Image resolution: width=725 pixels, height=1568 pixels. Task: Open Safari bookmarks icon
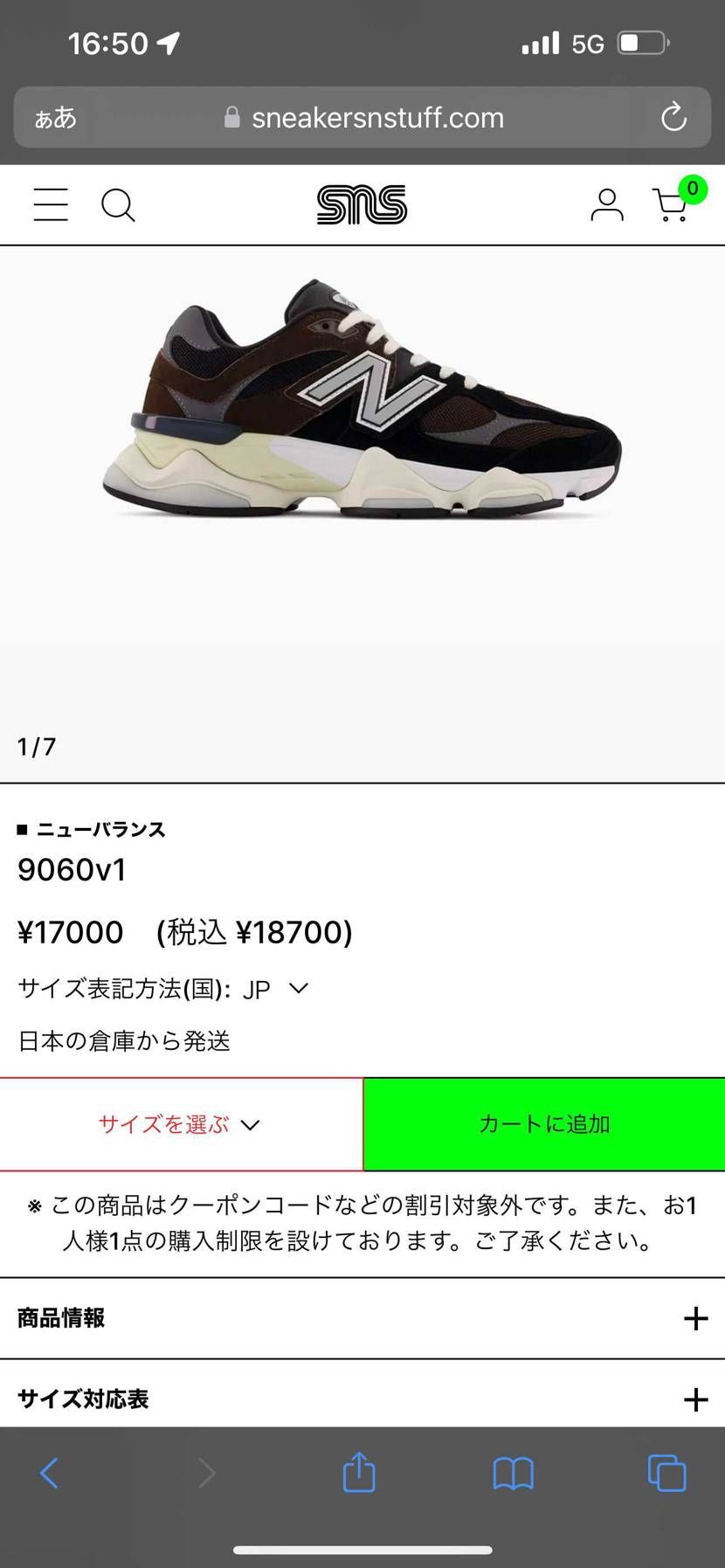point(513,1472)
